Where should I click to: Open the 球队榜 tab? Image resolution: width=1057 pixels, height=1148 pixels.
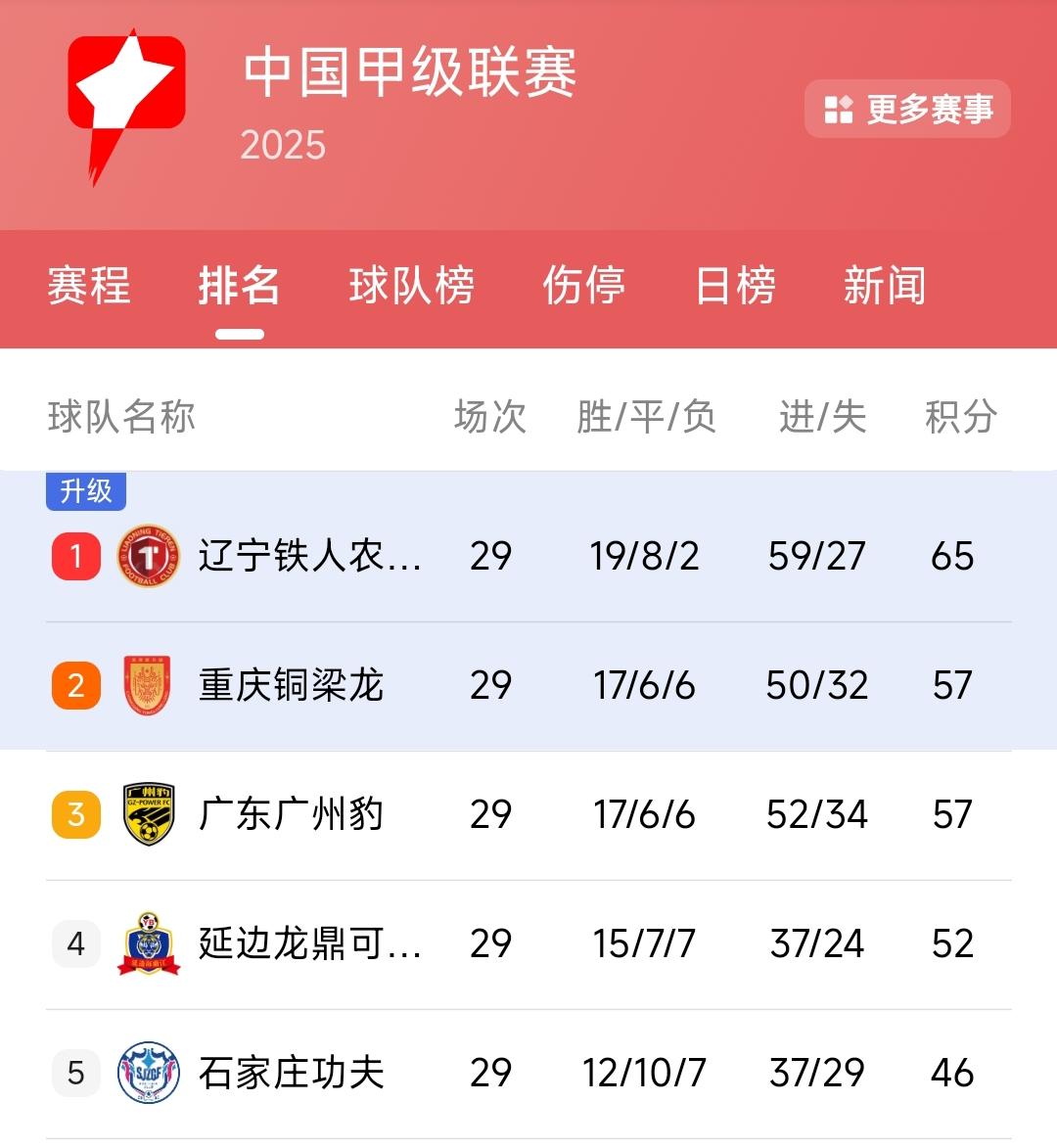[x=412, y=287]
